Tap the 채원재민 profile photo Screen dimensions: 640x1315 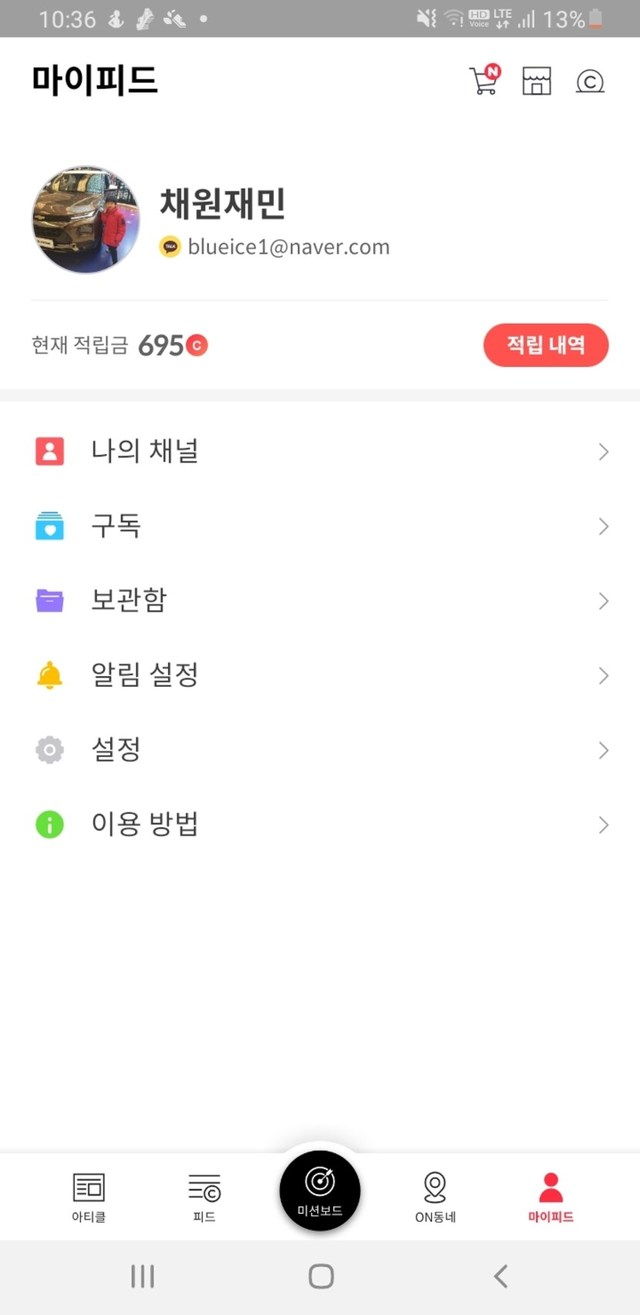click(x=86, y=220)
